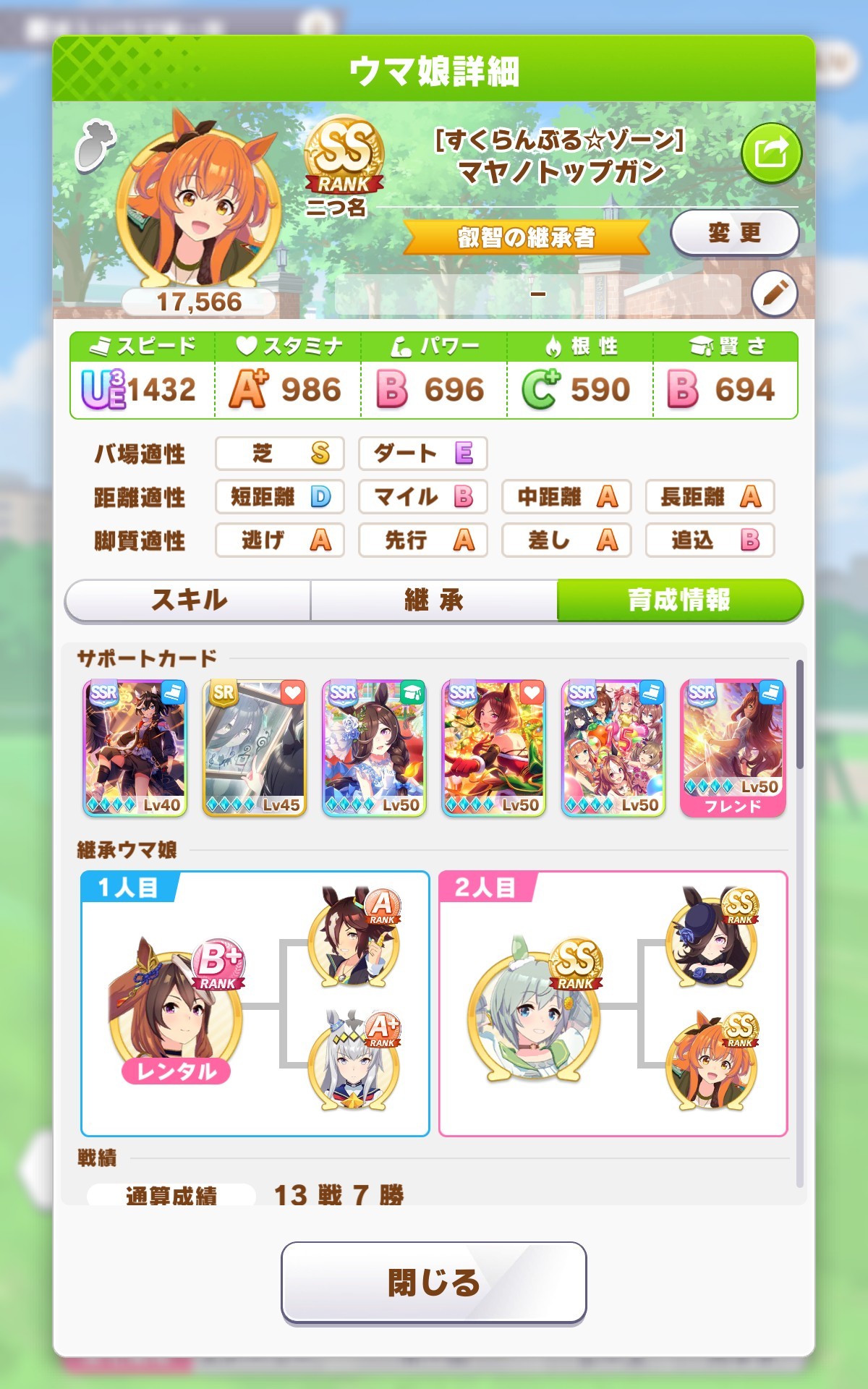Image resolution: width=868 pixels, height=1389 pixels.
Task: View the フレンド Lv50 support card
Action: [733, 747]
